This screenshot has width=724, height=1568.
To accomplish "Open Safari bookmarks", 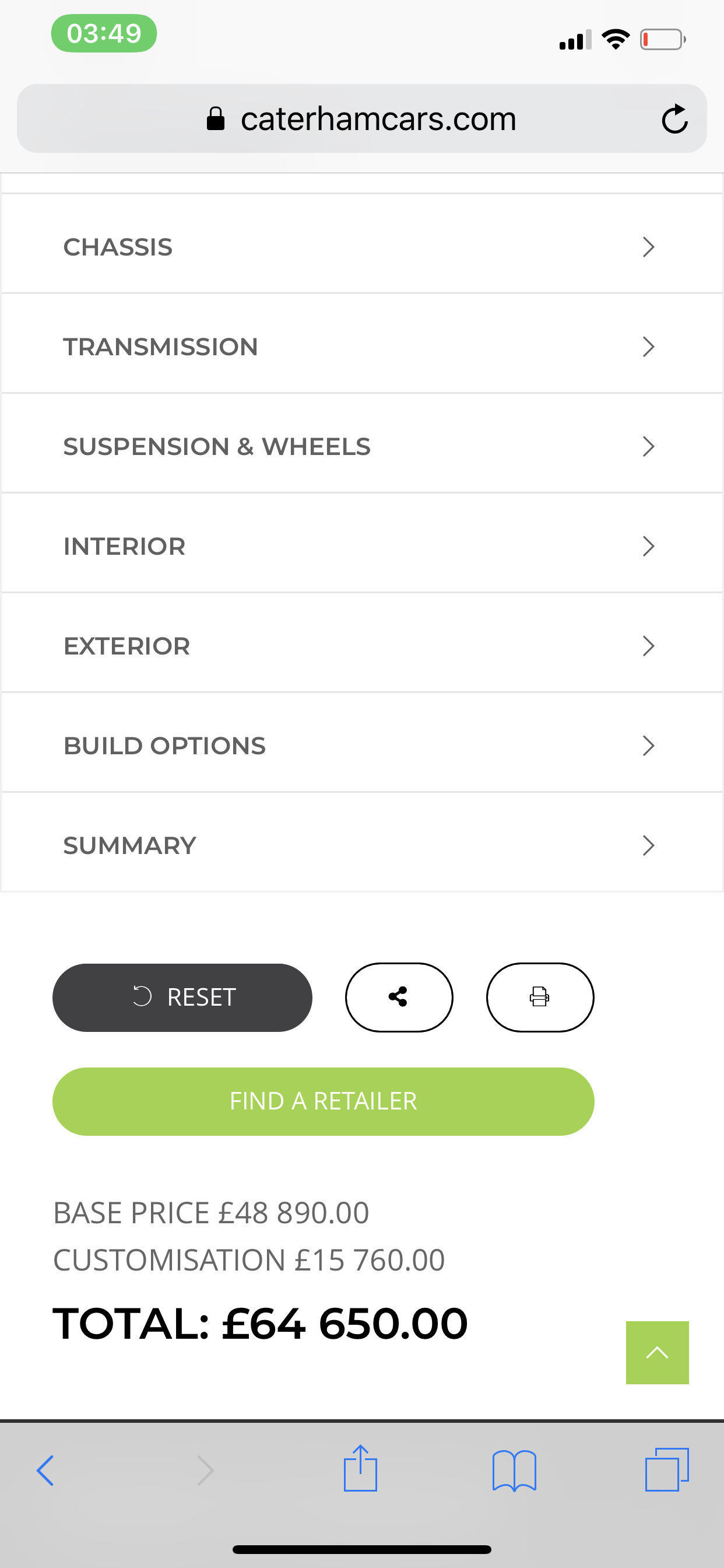I will 514,1471.
